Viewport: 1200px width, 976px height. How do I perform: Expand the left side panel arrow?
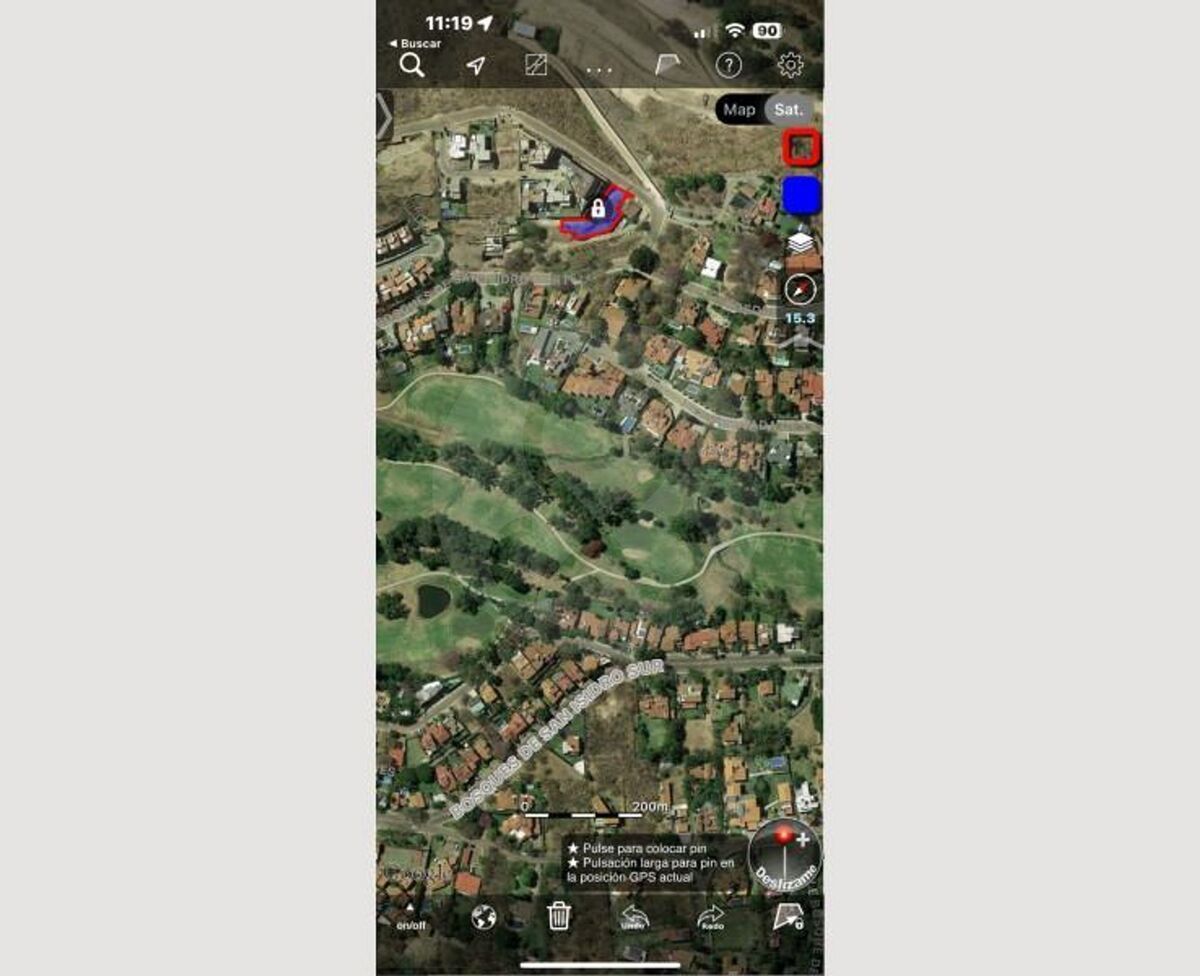(x=384, y=115)
